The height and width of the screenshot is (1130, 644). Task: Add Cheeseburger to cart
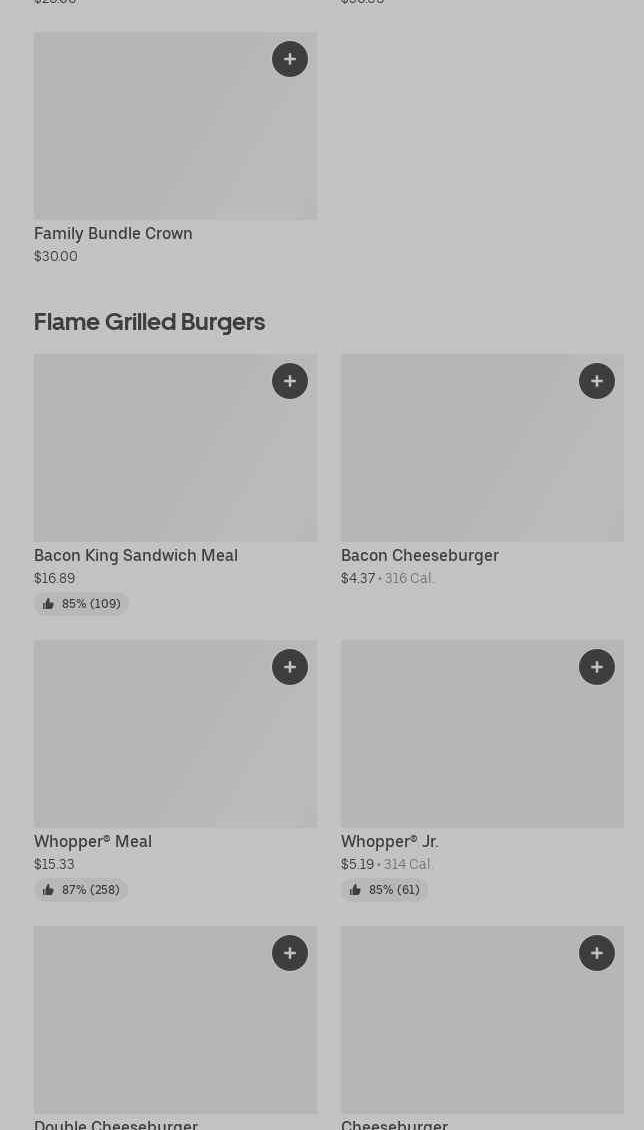pos(597,953)
